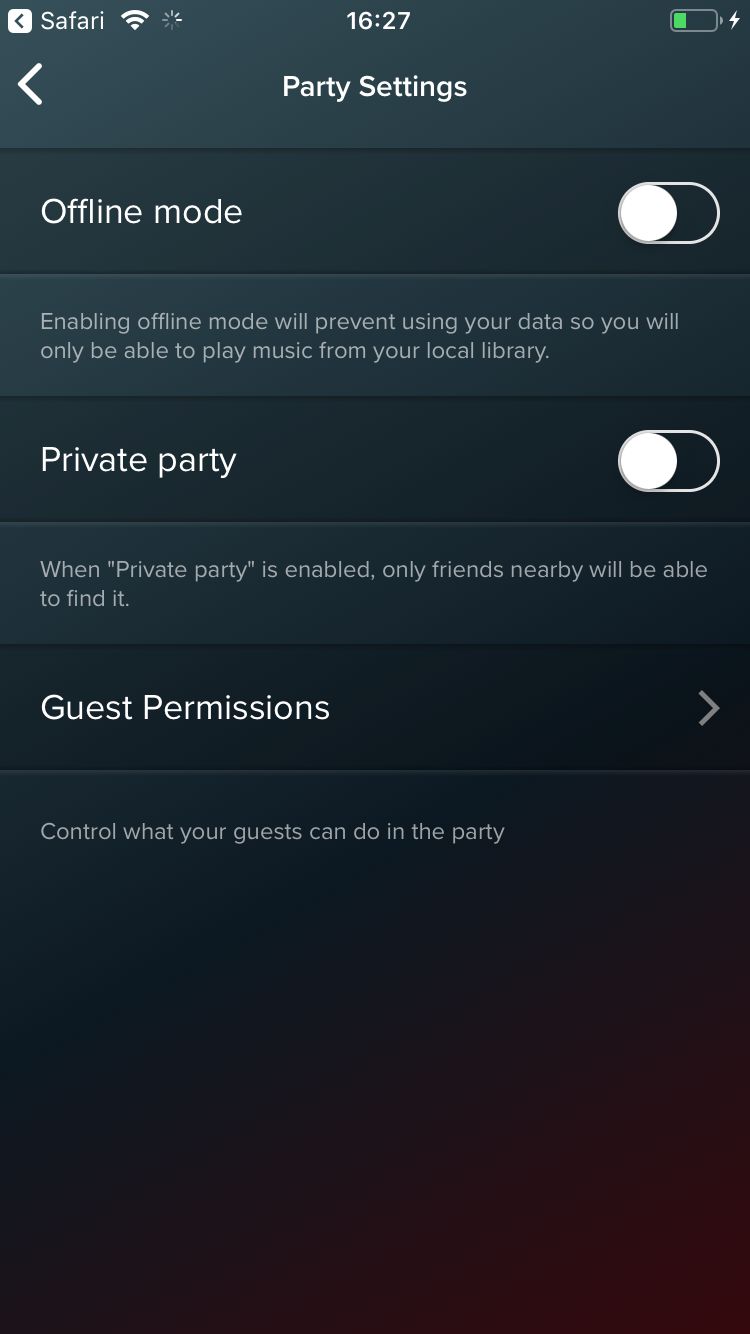Open Guest Permissions
750x1334 pixels.
click(375, 708)
